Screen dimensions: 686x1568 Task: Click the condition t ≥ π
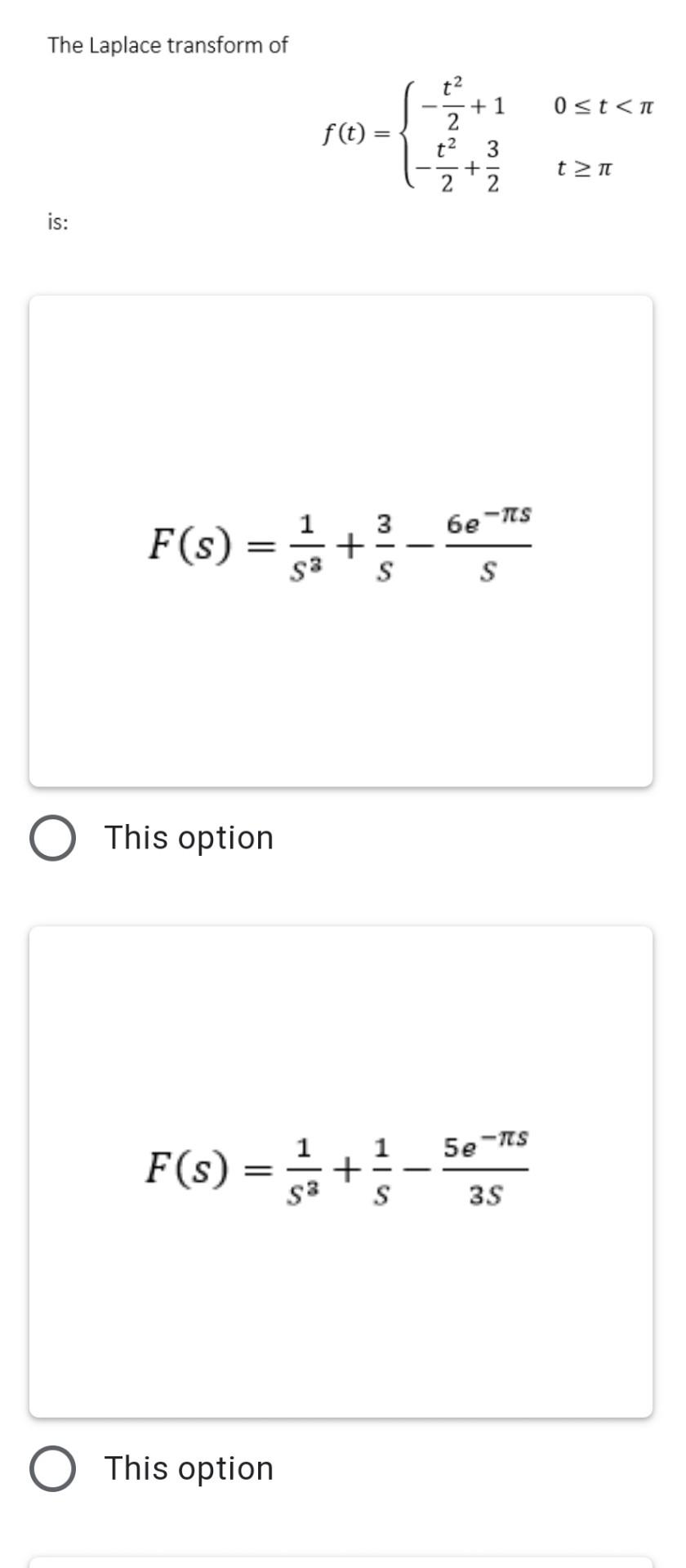click(585, 167)
